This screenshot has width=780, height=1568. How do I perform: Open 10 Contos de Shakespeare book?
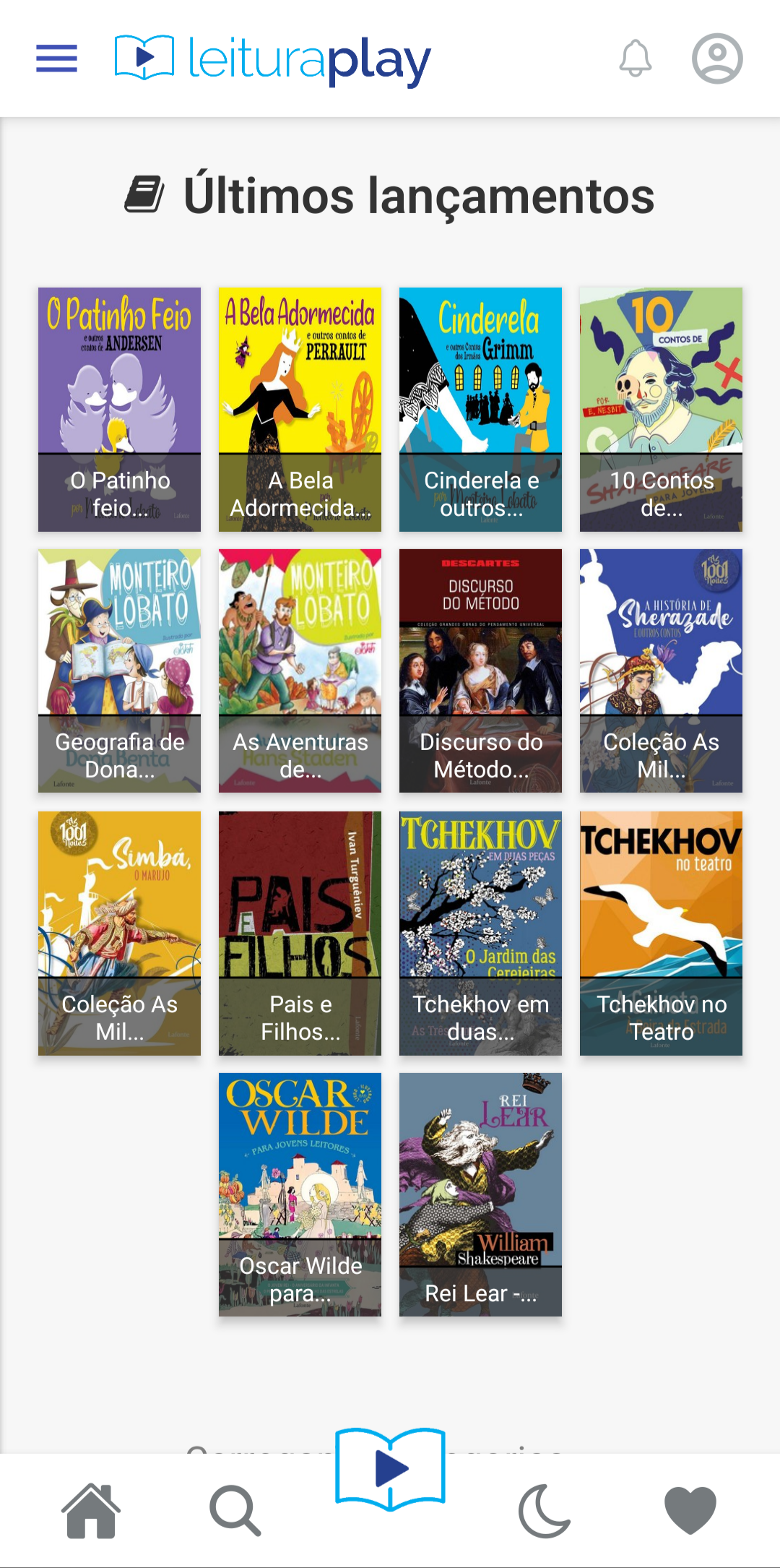point(661,409)
